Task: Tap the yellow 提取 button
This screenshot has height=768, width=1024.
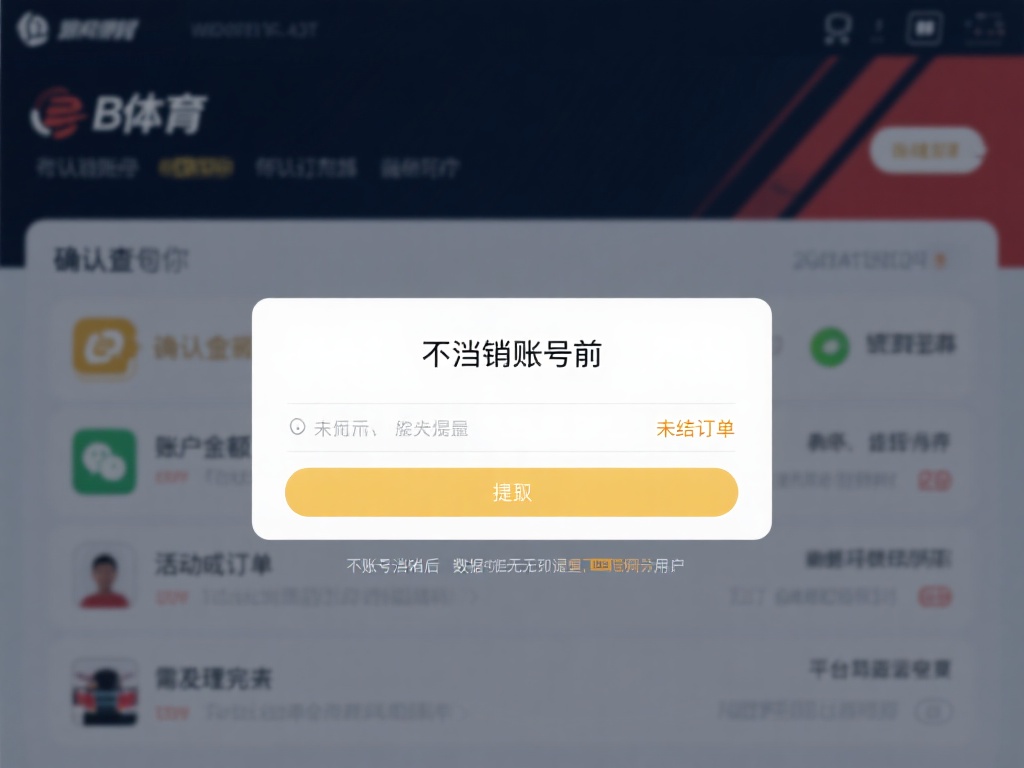Action: point(511,492)
